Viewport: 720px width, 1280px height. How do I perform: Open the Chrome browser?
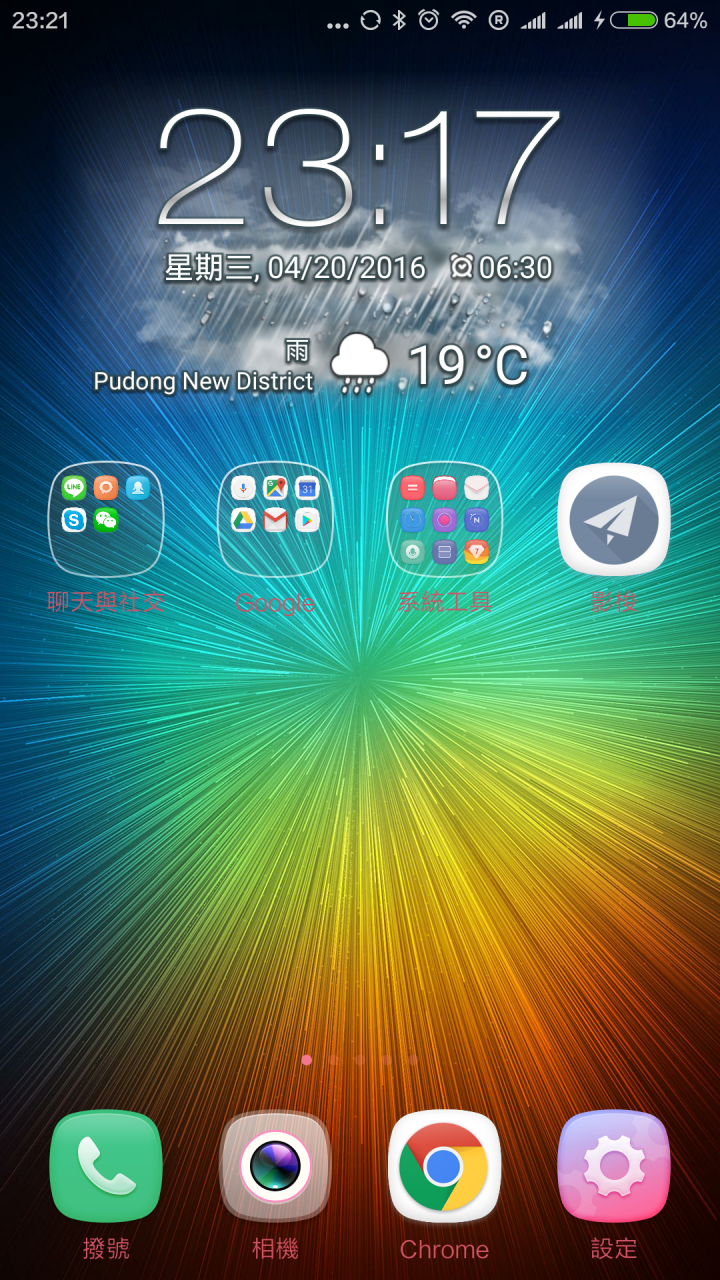click(444, 1166)
